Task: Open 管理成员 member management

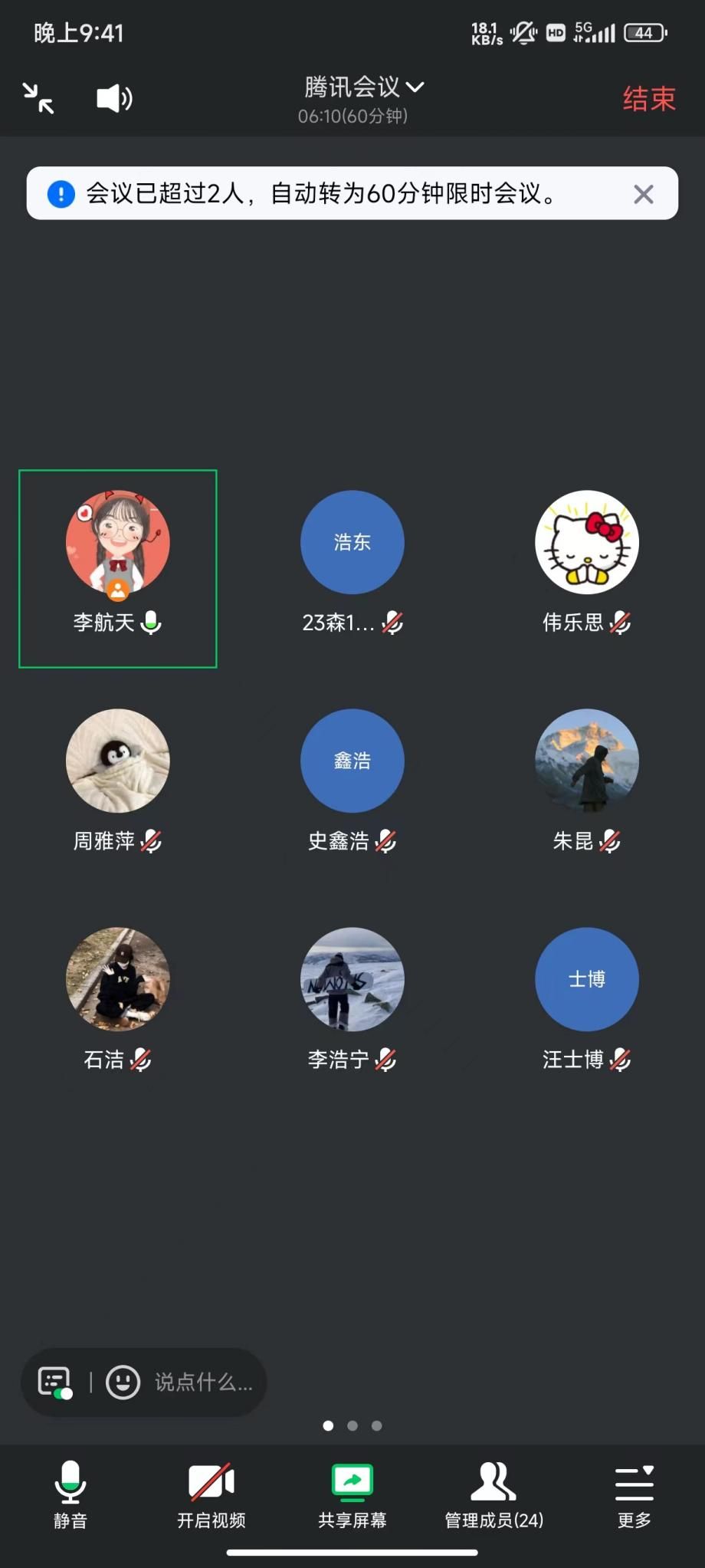Action: tap(493, 1494)
